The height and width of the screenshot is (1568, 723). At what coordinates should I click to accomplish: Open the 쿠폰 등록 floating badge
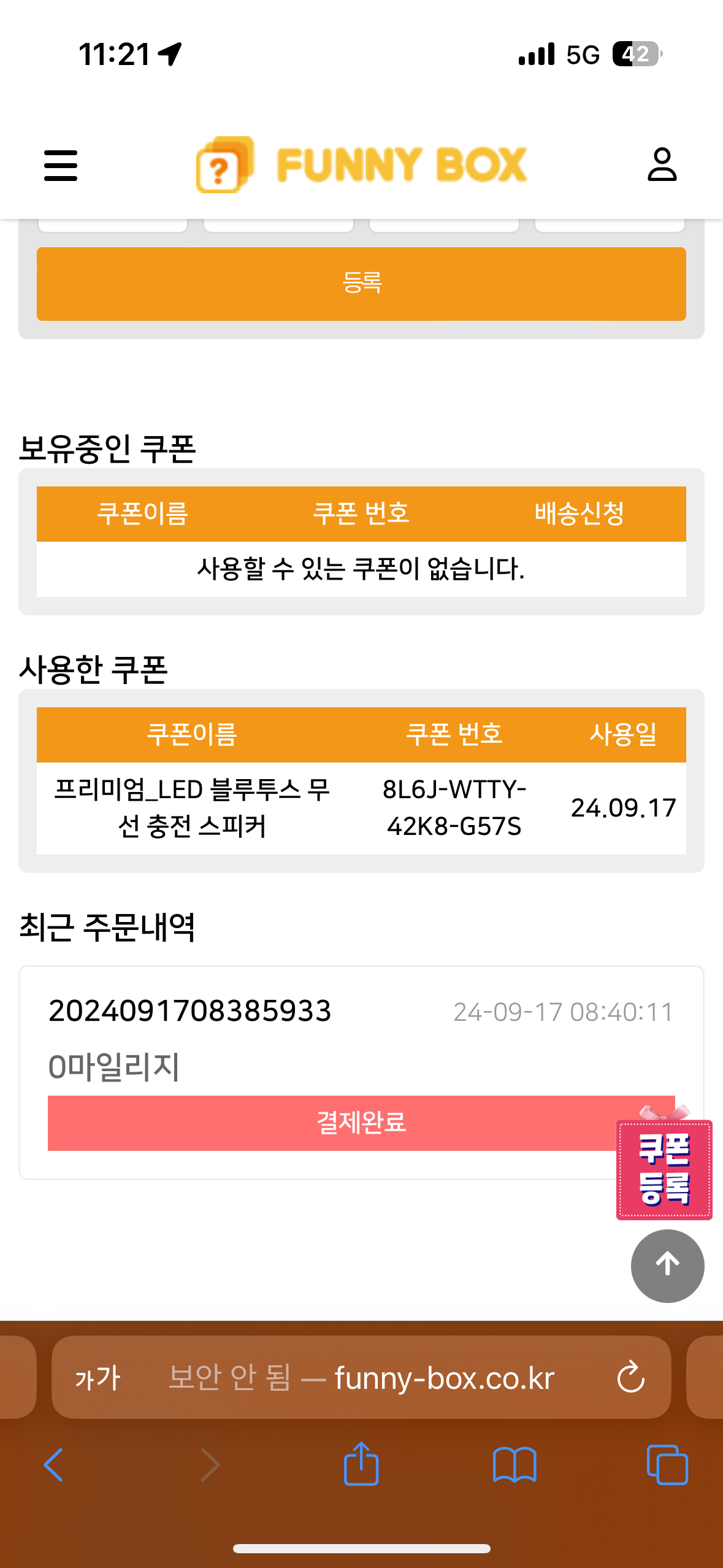point(664,1169)
